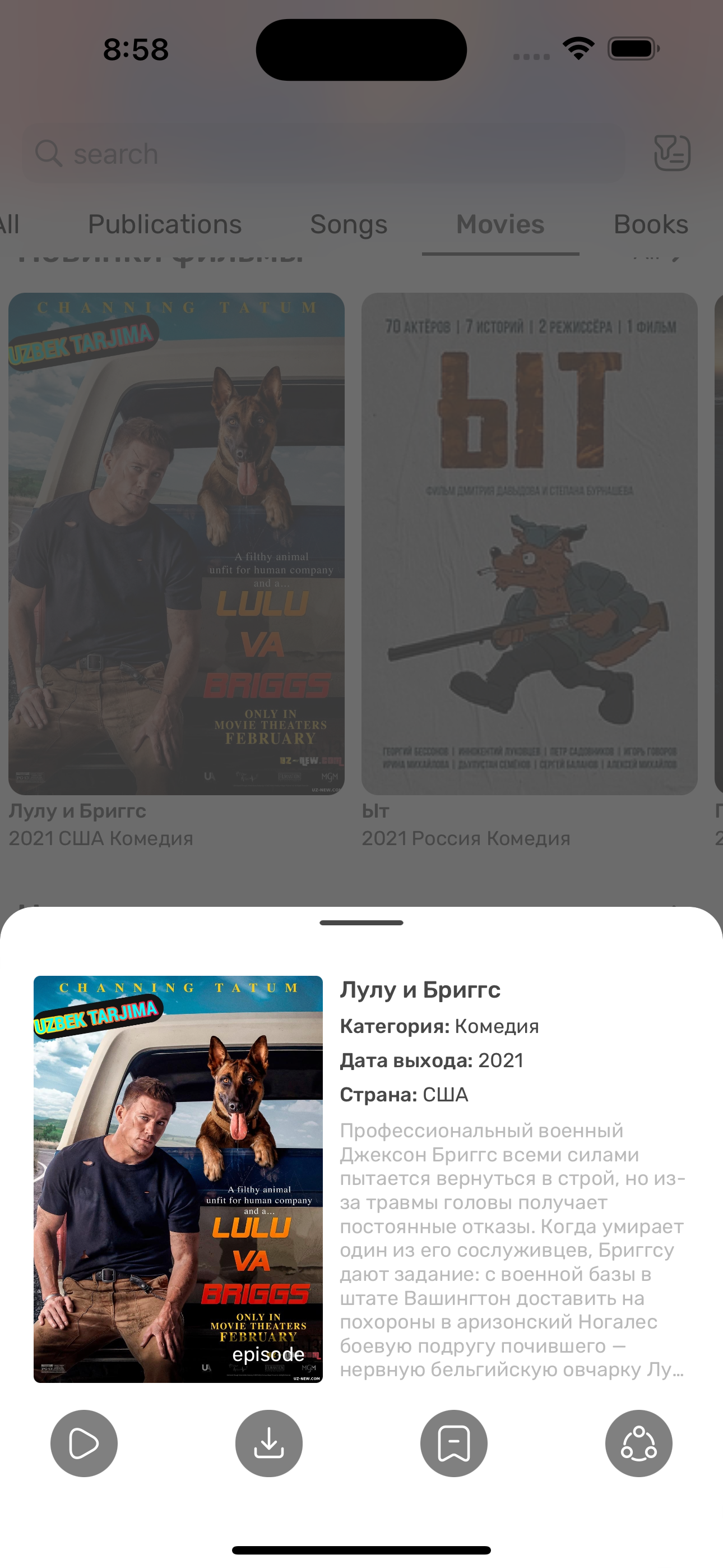Screen dimensions: 723x1568
Task: Open the Ыт movie card
Action: (x=529, y=543)
